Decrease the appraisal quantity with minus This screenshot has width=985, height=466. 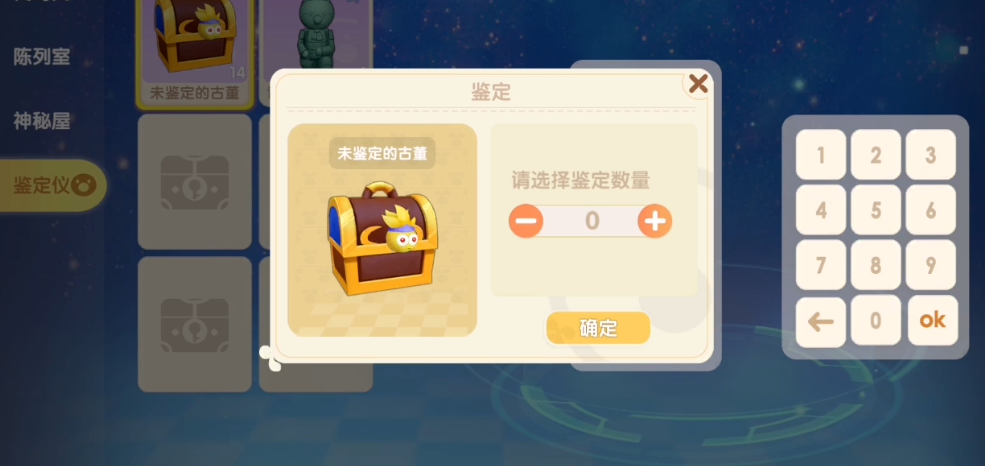(x=526, y=221)
